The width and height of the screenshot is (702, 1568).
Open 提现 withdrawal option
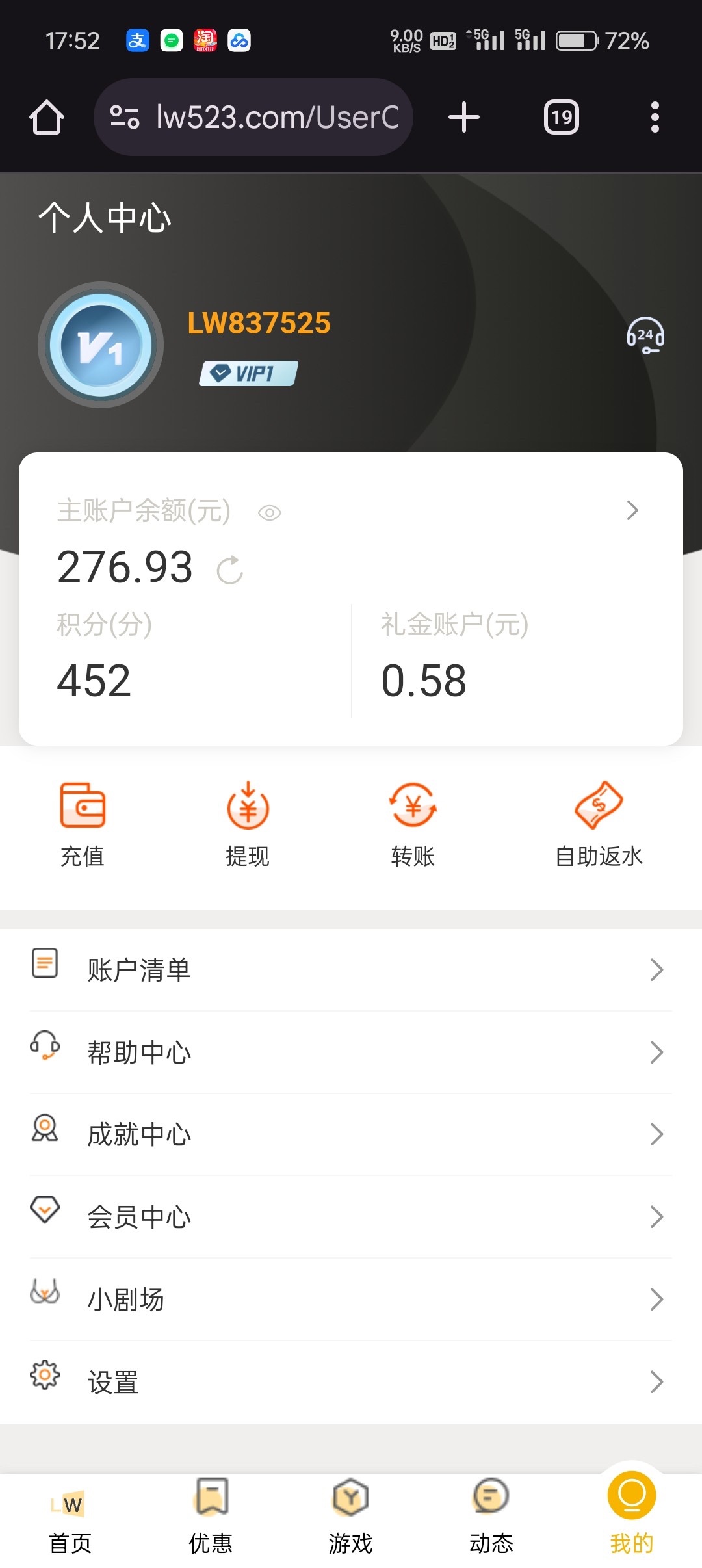248,824
